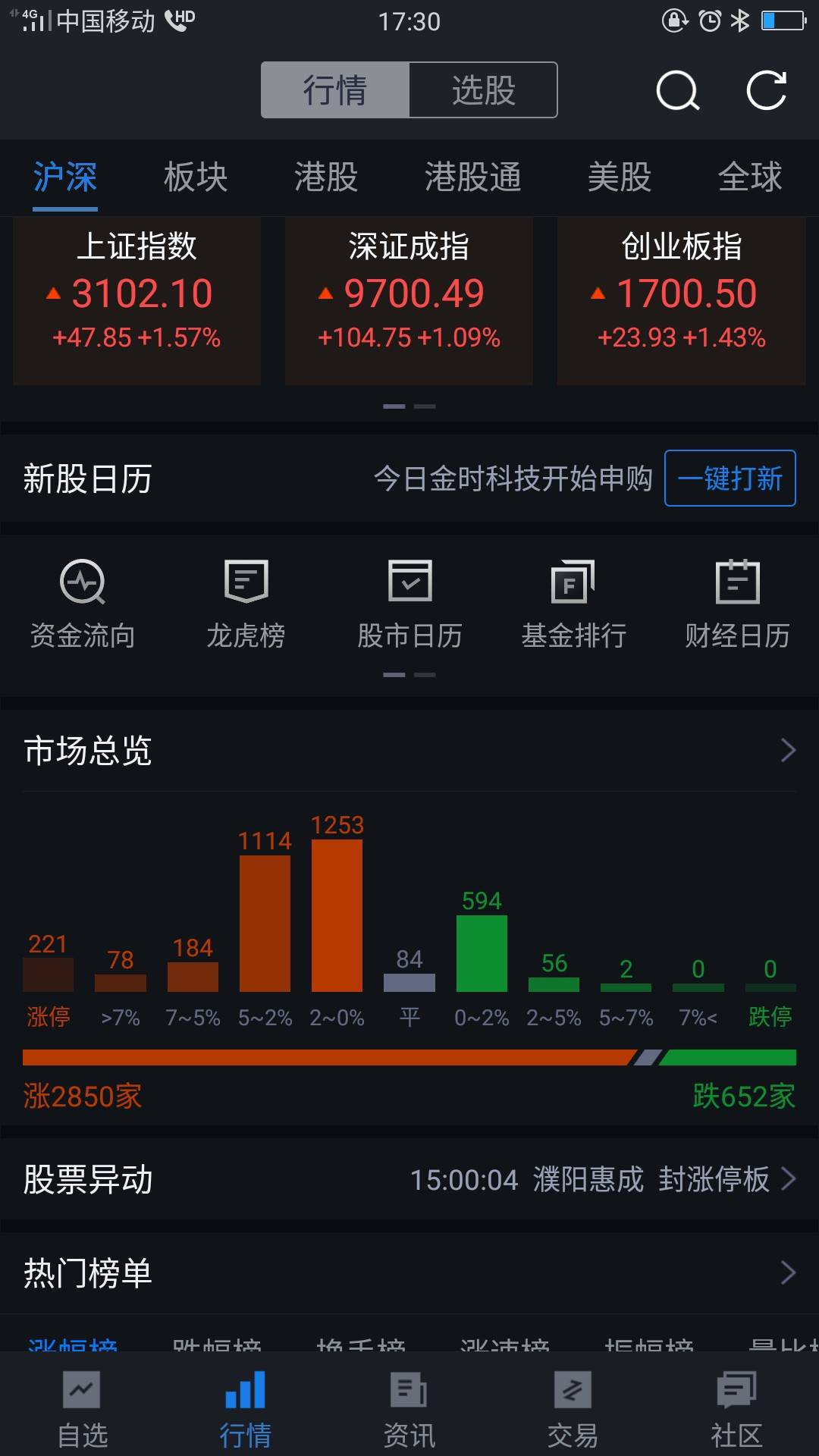Open 股市日历 shortcut
Viewport: 819px width, 1456px height.
410,604
